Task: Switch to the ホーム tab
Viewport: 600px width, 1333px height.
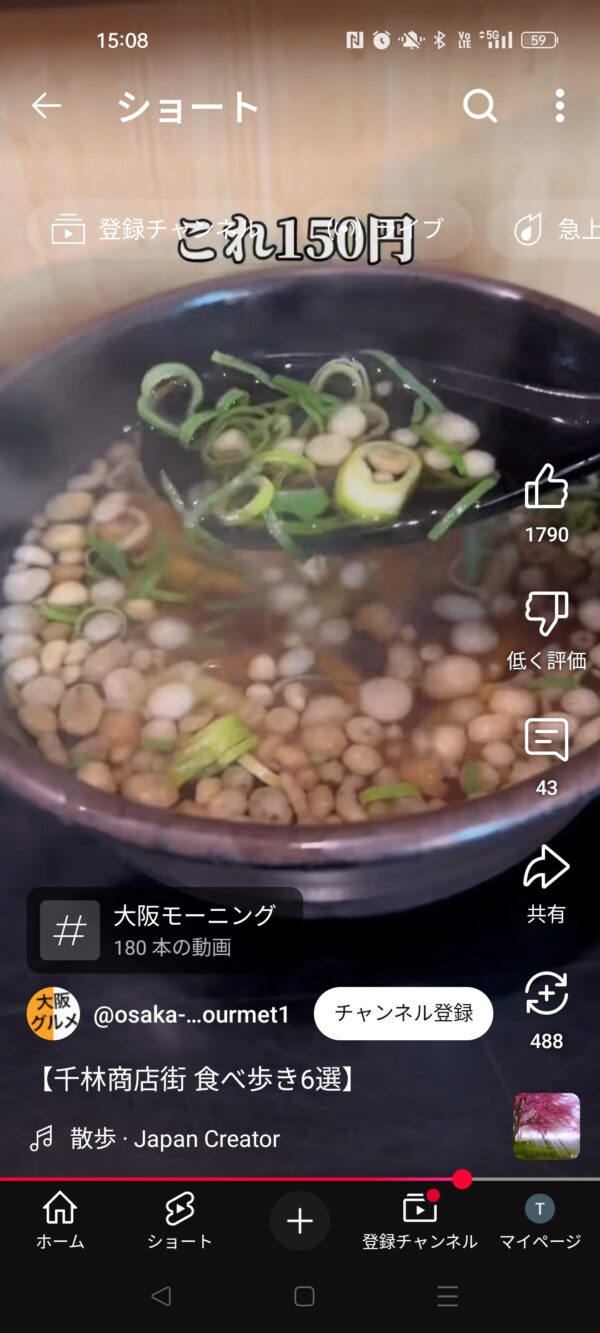Action: [60, 1220]
